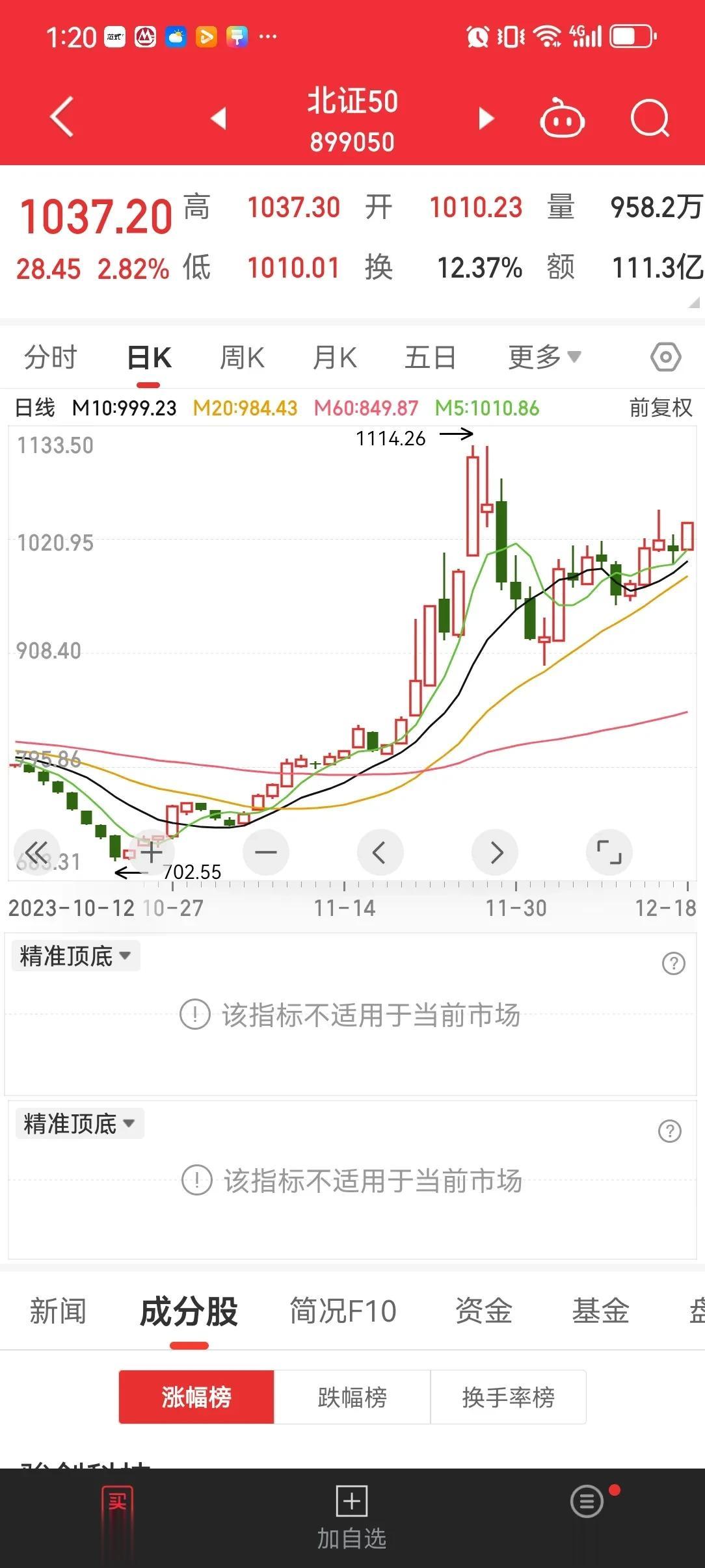Switch to the 新闻 tab
This screenshot has width=705, height=1568.
58,1311
